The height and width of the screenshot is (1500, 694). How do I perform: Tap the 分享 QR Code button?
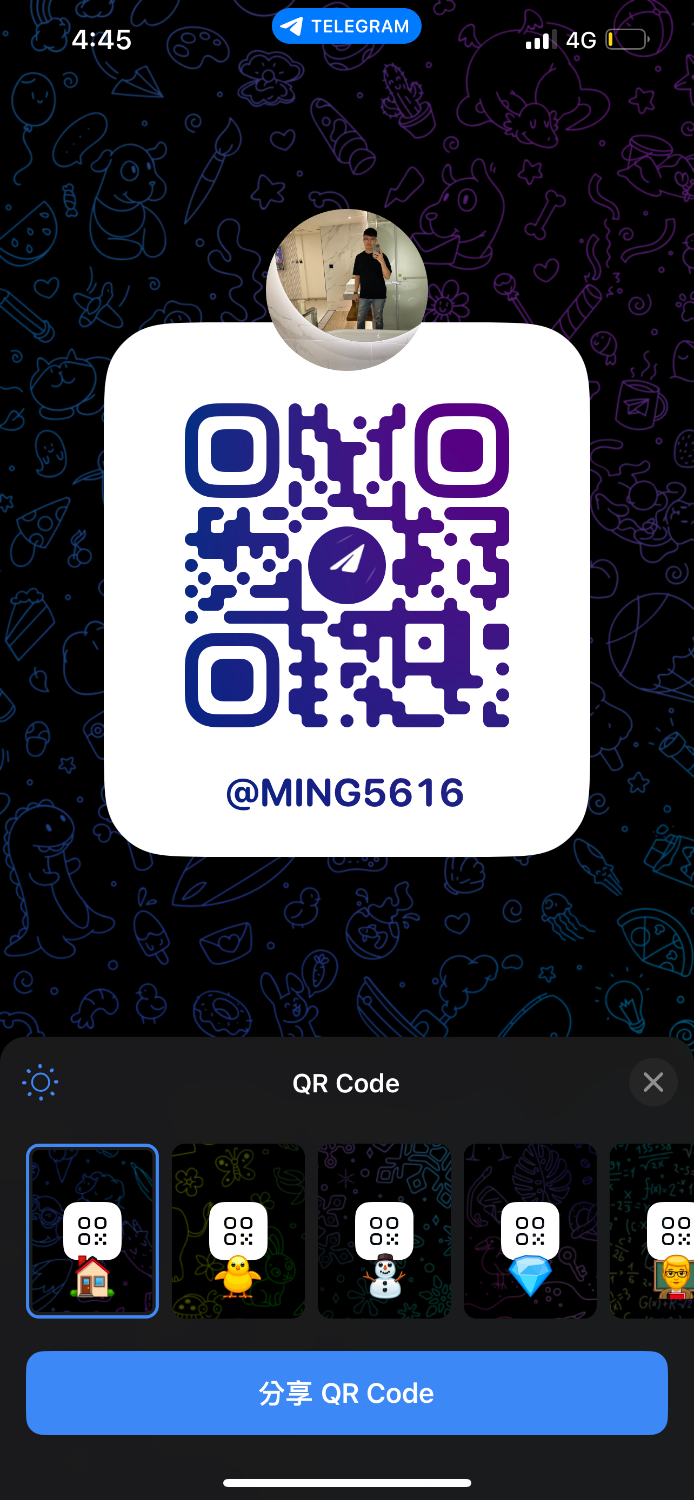(347, 1393)
